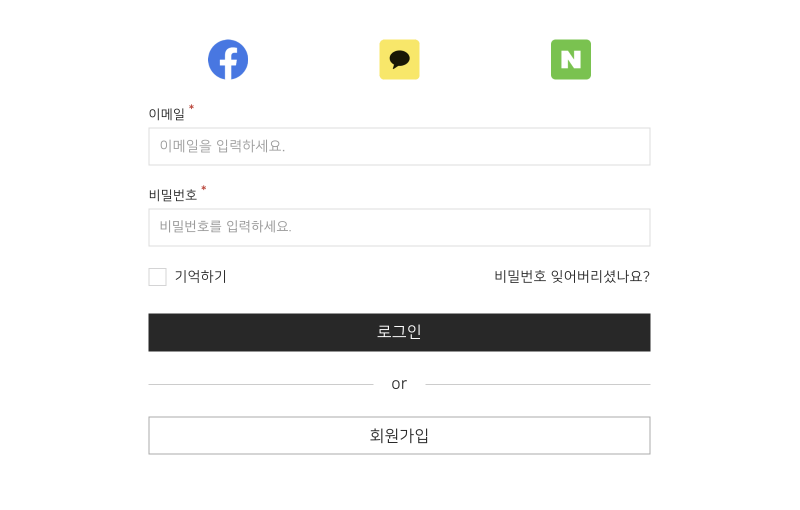Screen dimensions: 800x510
Task: Sign in with Facebook icon
Action: pos(228,60)
